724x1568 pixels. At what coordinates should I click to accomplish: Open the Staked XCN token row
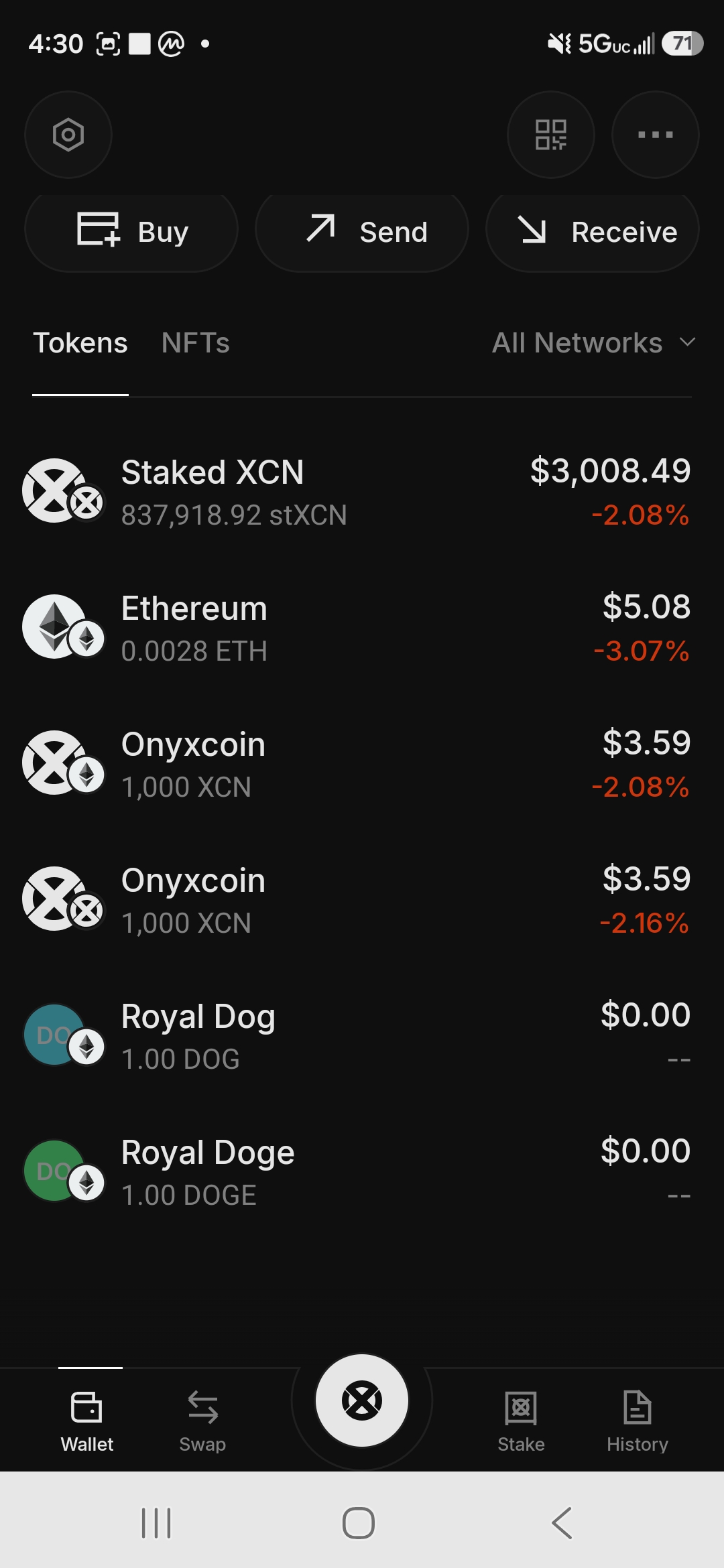pos(362,493)
